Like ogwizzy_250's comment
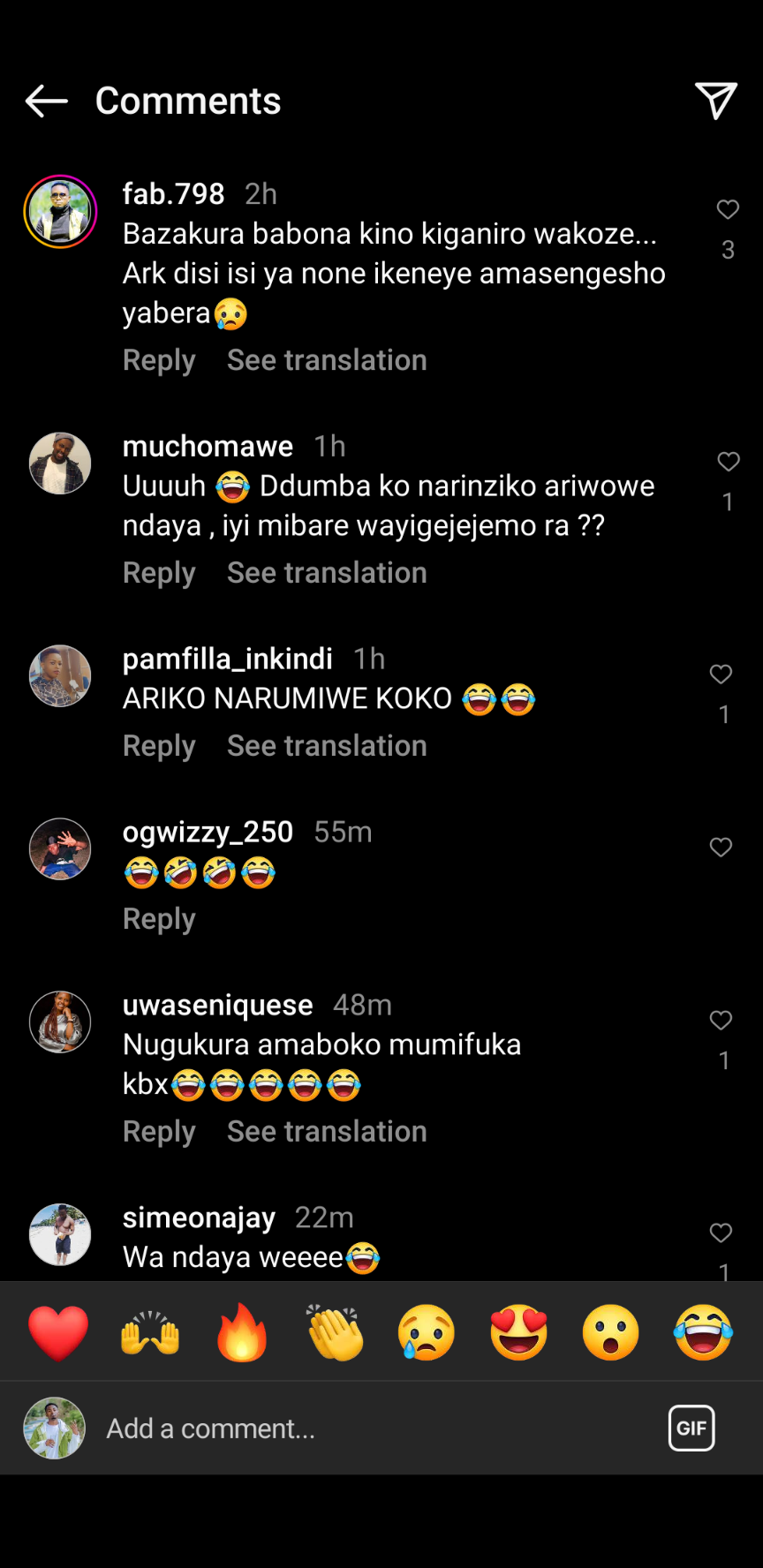The width and height of the screenshot is (763, 1568). [x=721, y=848]
